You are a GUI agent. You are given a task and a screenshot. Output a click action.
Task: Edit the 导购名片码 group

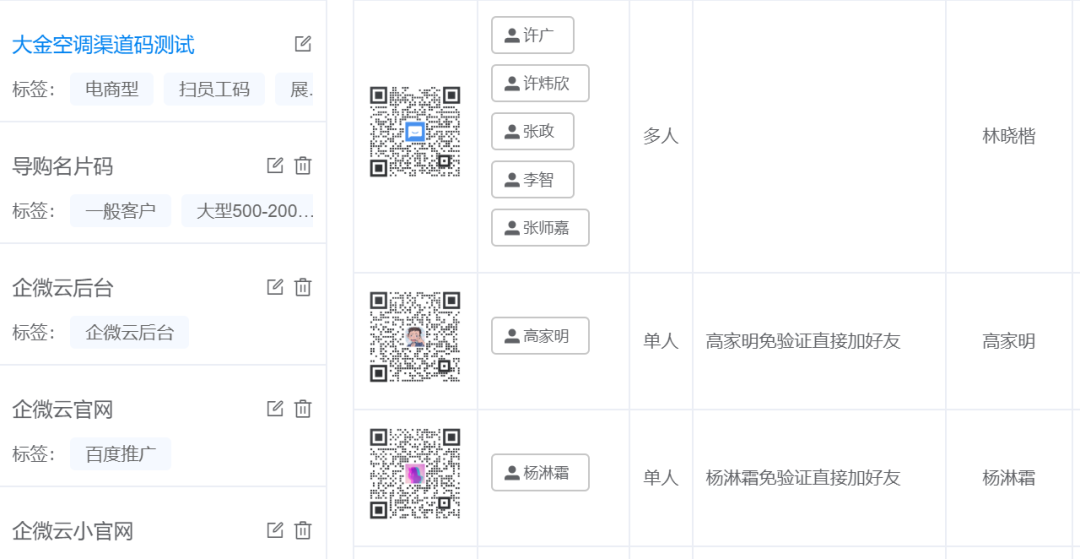click(x=275, y=166)
